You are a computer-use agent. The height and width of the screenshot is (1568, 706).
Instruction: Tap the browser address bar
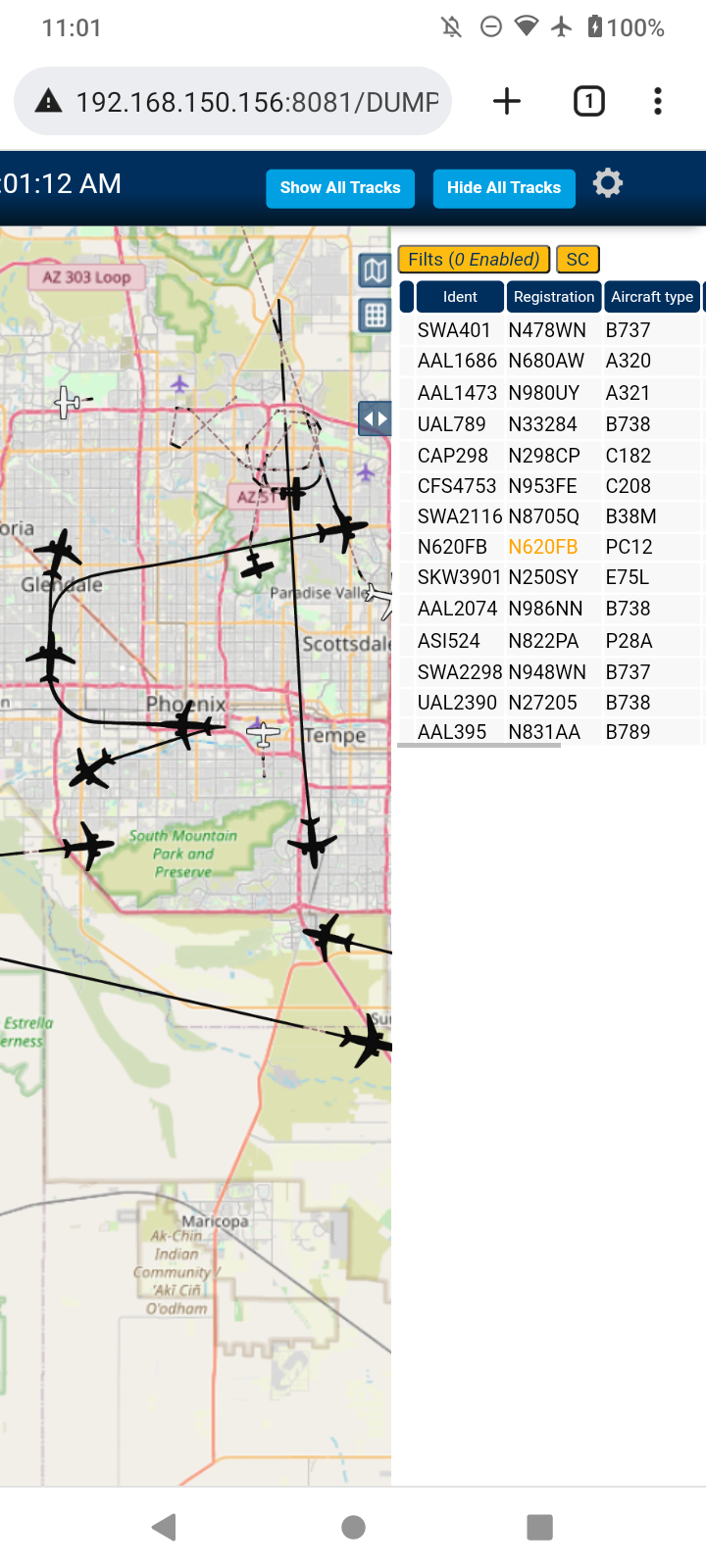click(233, 101)
